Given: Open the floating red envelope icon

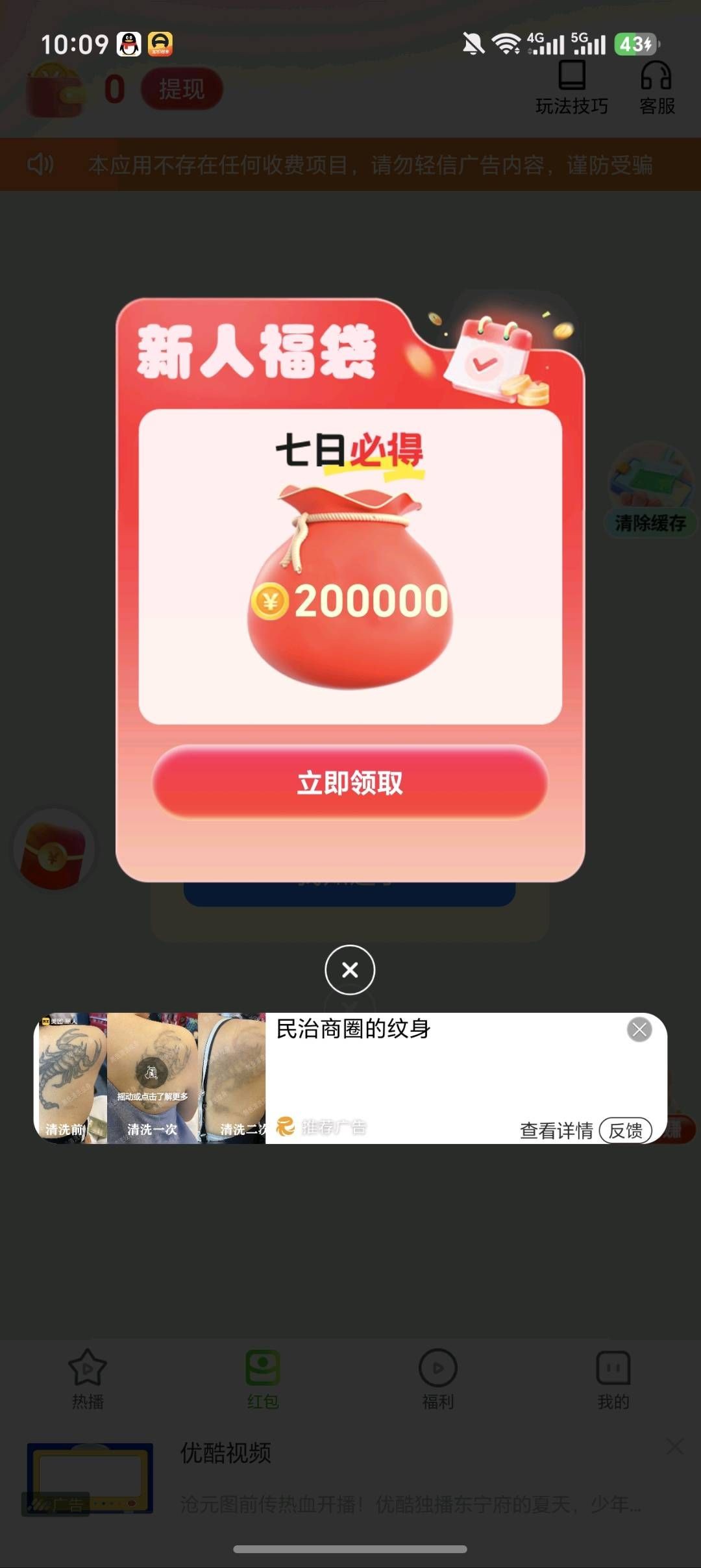Looking at the screenshot, I should (x=55, y=849).
